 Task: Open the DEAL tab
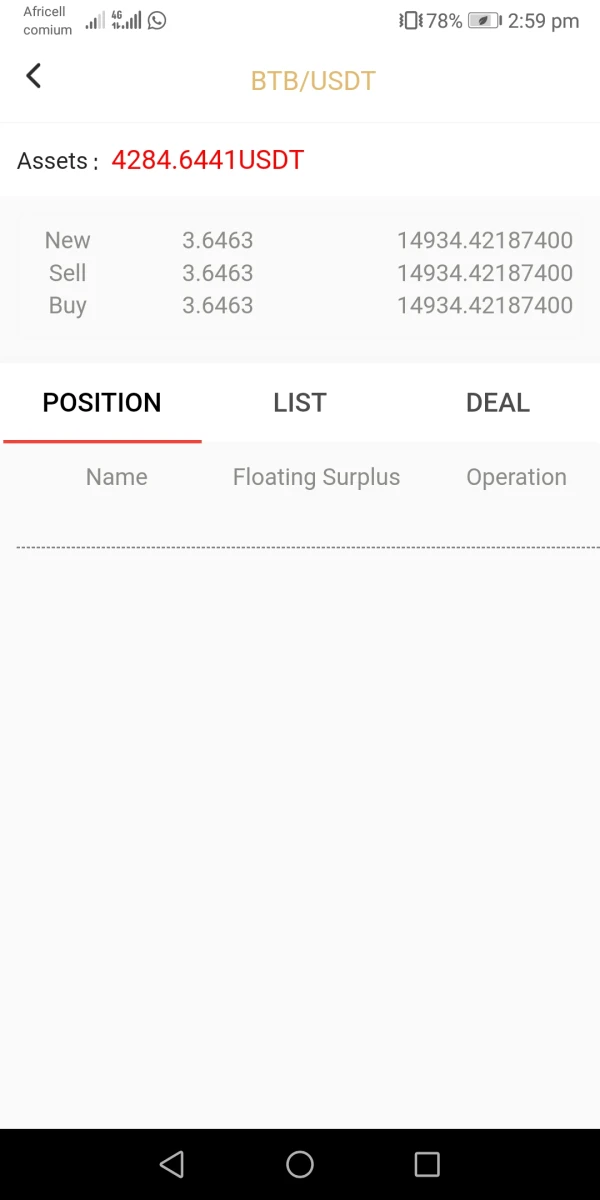497,403
